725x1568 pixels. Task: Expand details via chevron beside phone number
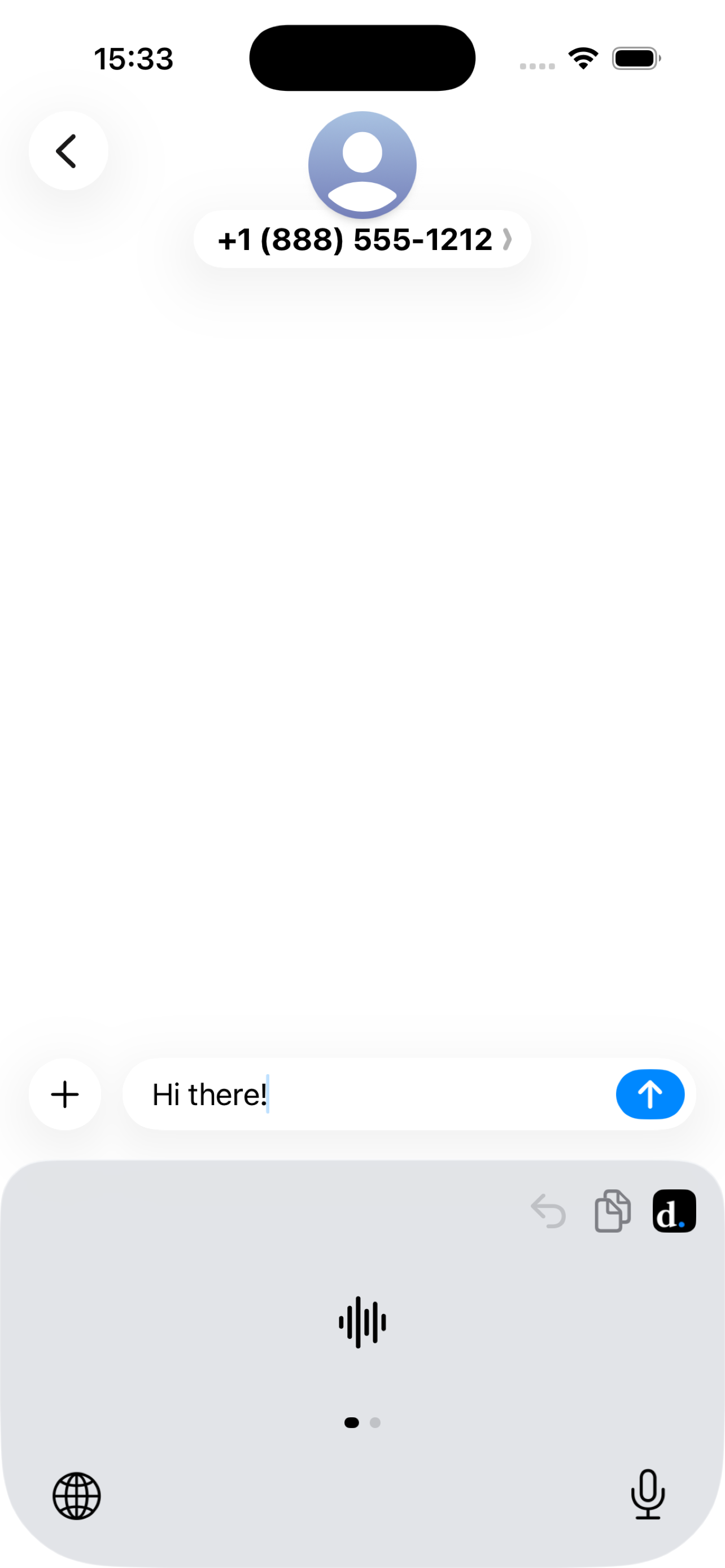[x=507, y=239]
